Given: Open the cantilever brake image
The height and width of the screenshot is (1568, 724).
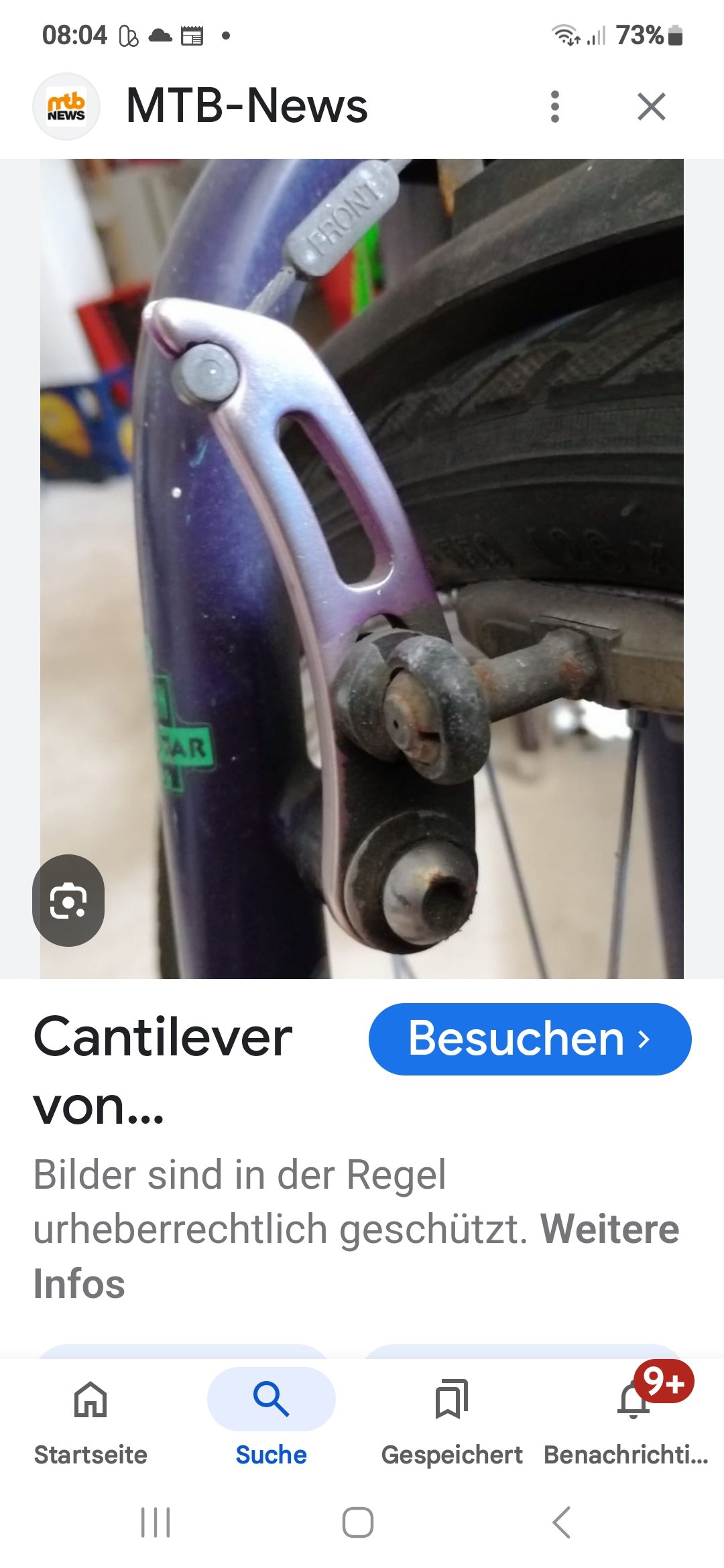Looking at the screenshot, I should pos(362,568).
